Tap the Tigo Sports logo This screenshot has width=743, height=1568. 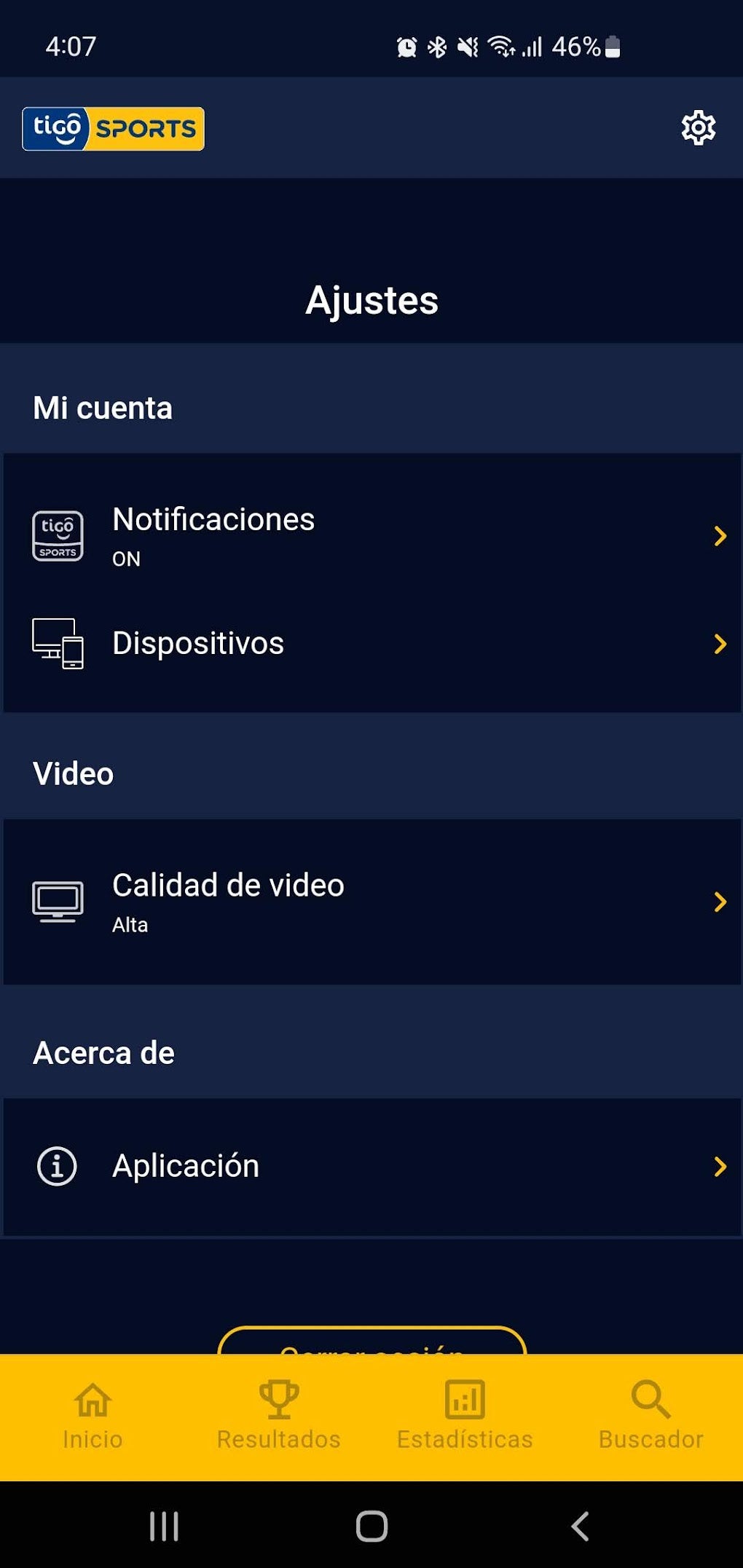[x=113, y=127]
